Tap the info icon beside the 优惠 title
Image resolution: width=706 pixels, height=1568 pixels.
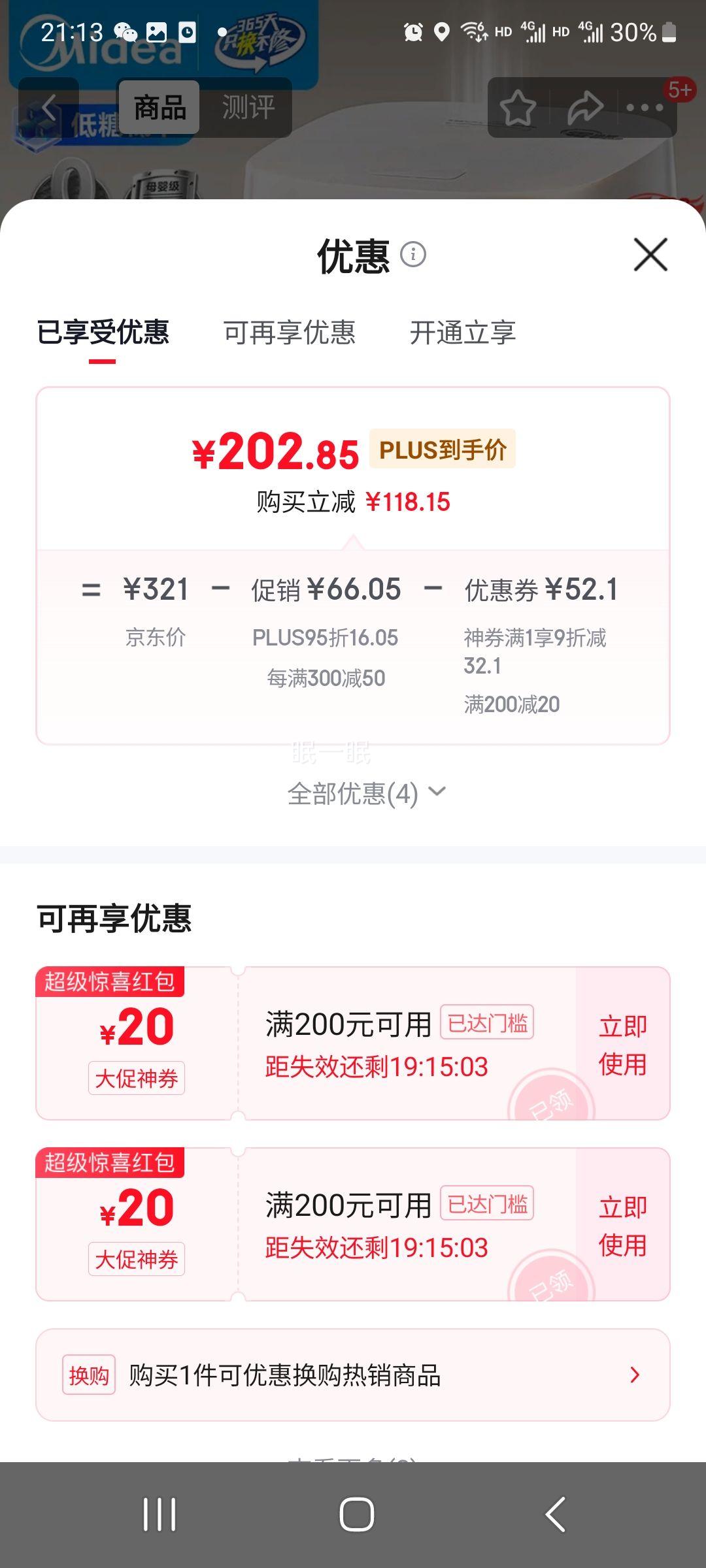414,256
